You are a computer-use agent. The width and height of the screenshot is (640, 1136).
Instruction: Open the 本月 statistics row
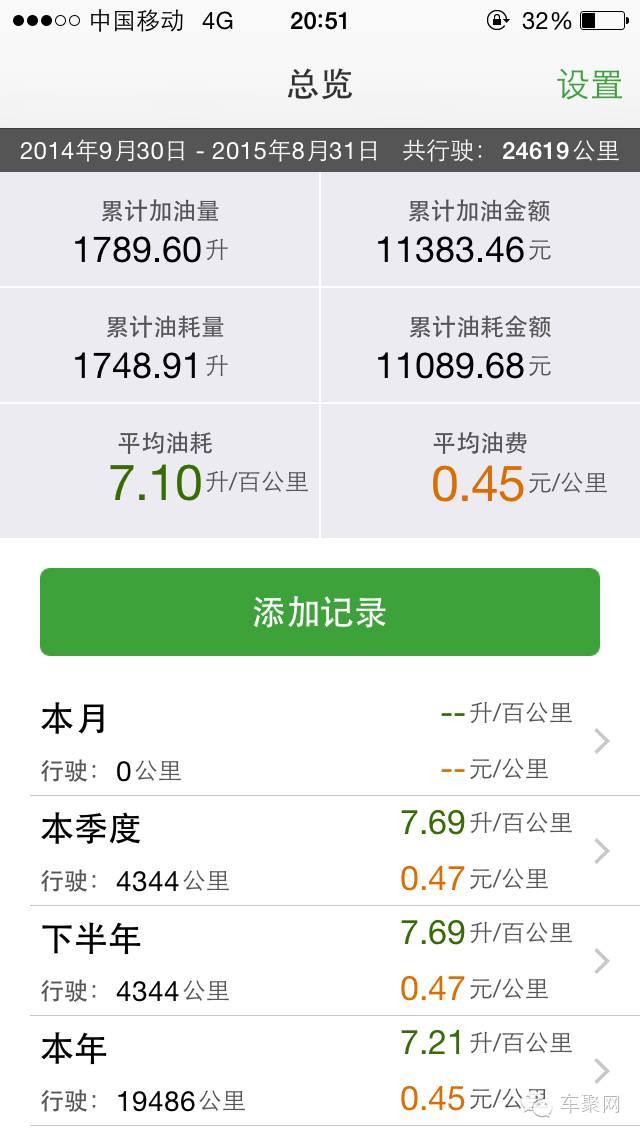click(320, 741)
